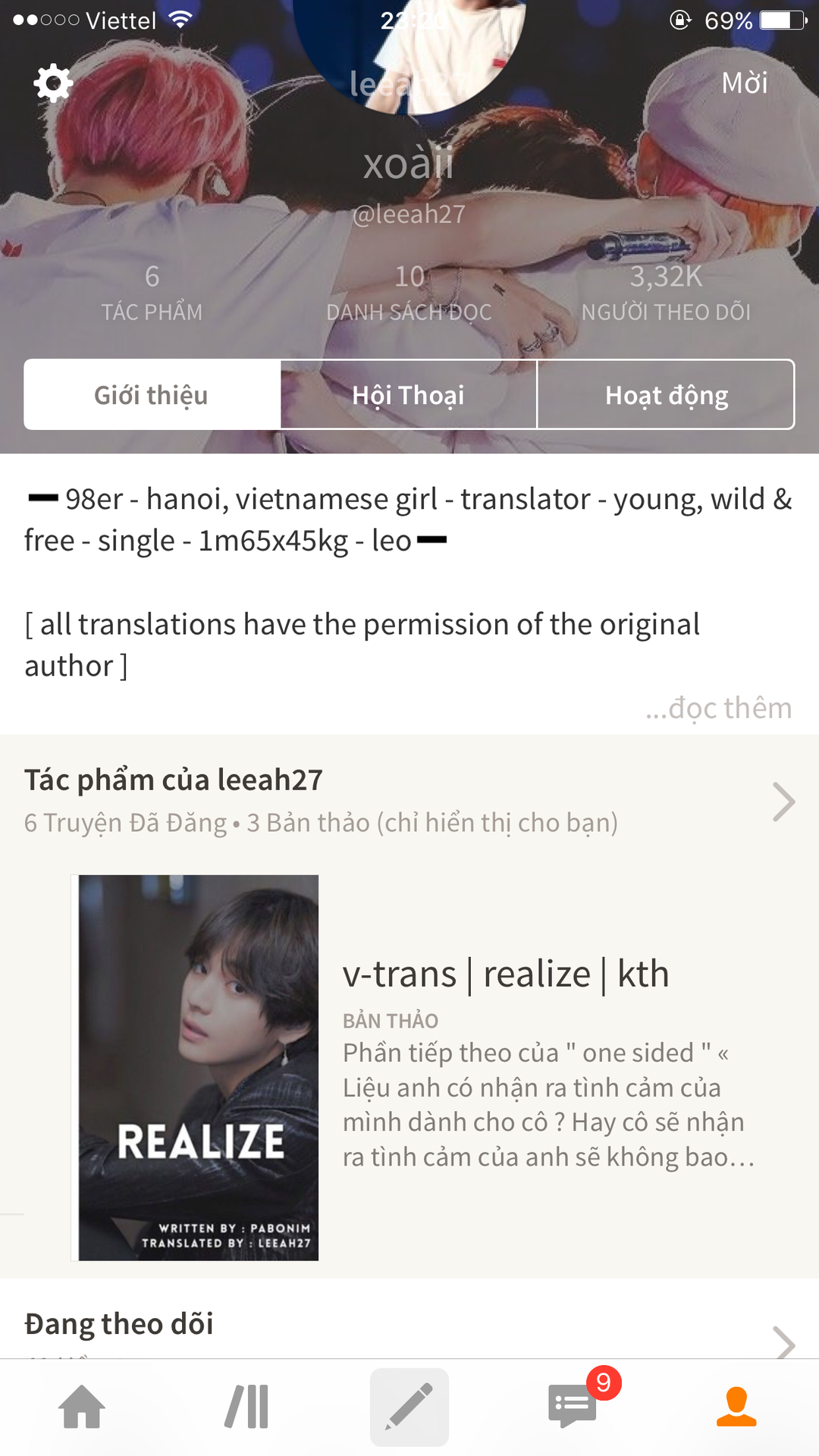View the 10 reading lists
The width and height of the screenshot is (819, 1456).
point(409,292)
